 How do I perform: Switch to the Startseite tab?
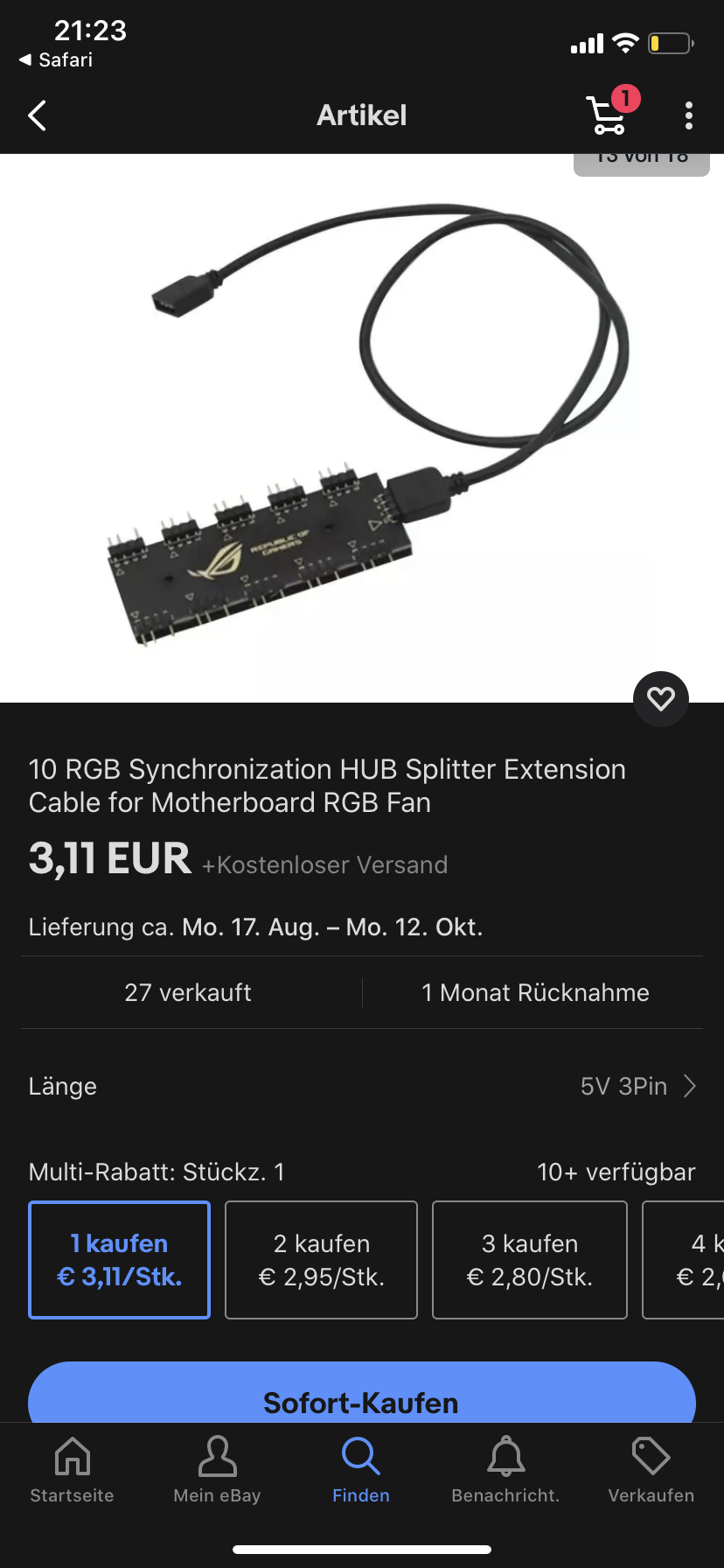(x=72, y=1470)
